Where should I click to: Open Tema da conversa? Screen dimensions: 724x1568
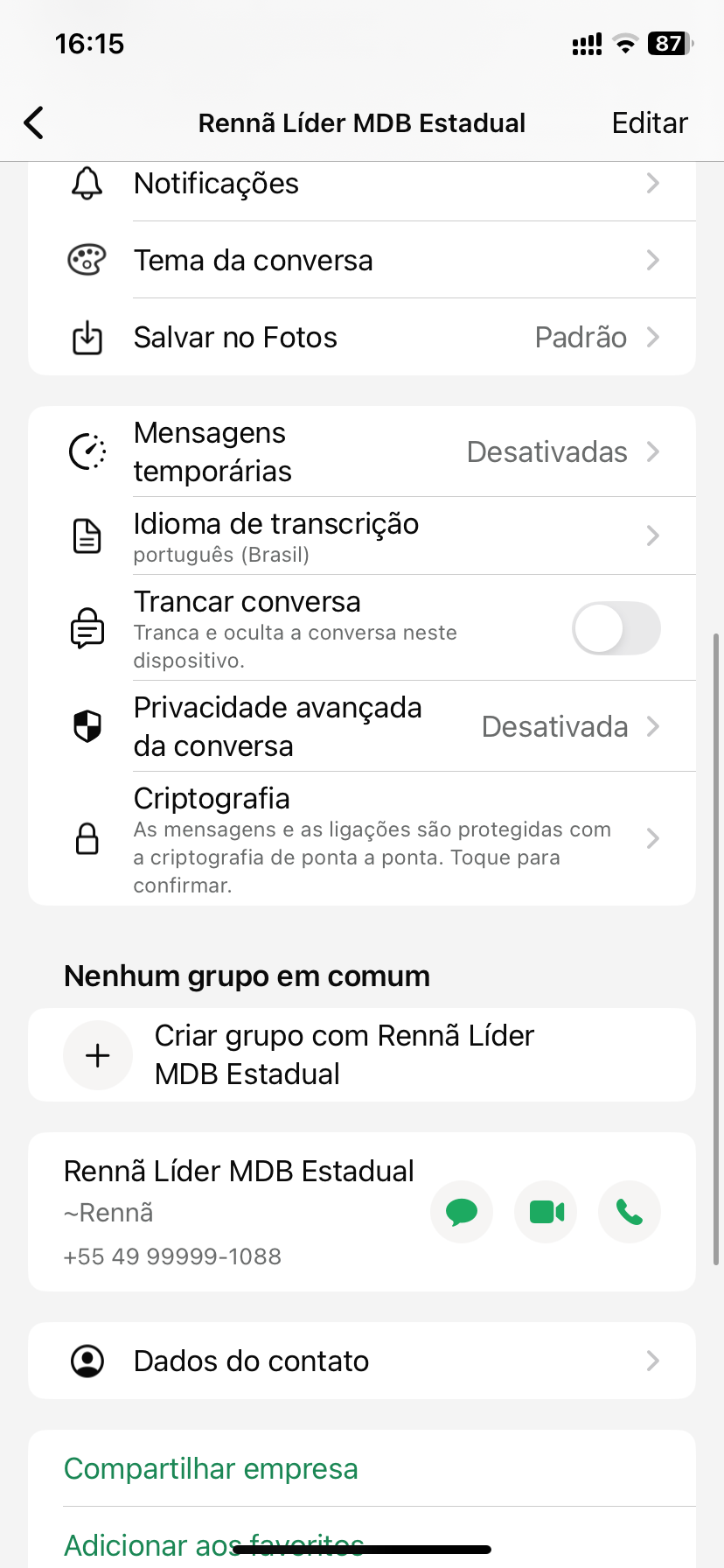[362, 261]
